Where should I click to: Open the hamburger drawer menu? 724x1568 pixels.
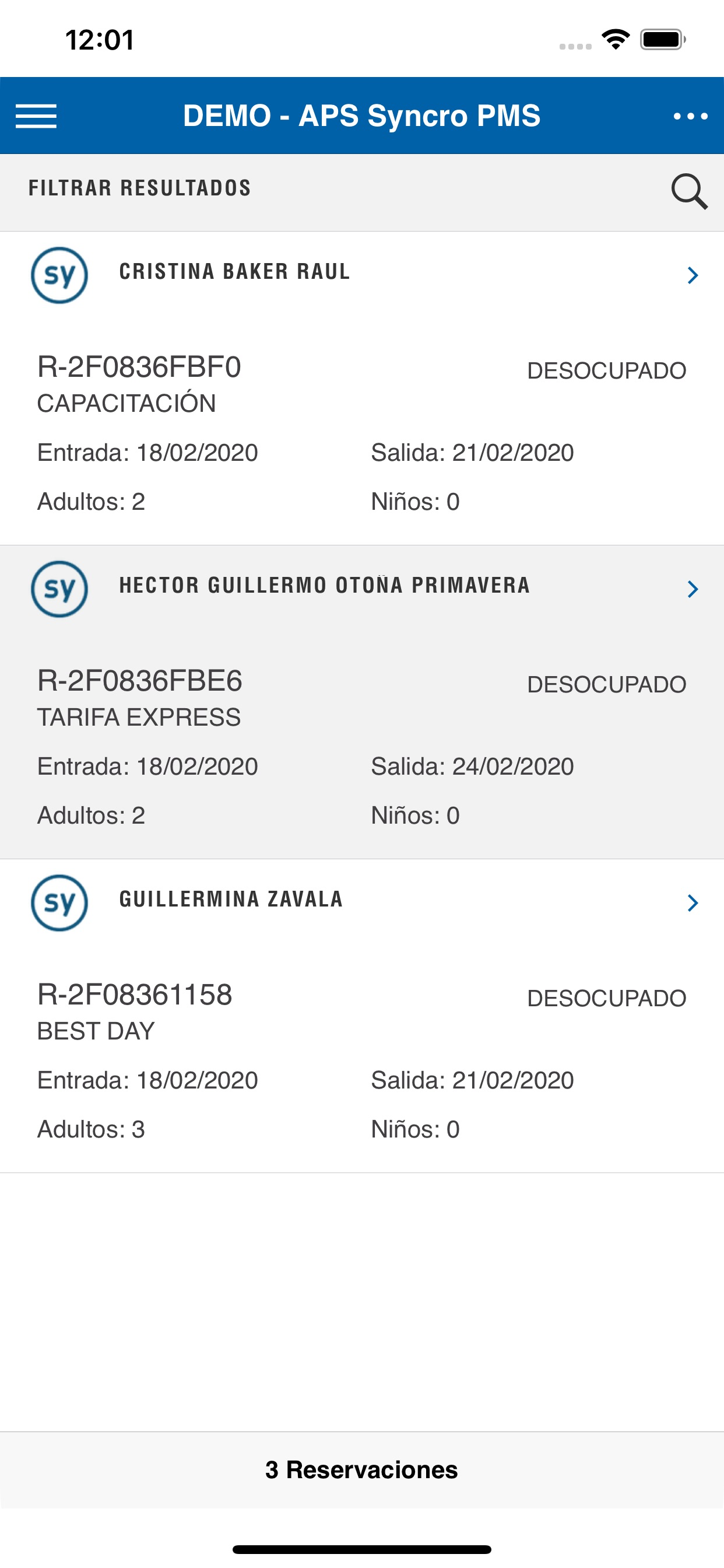click(x=36, y=116)
